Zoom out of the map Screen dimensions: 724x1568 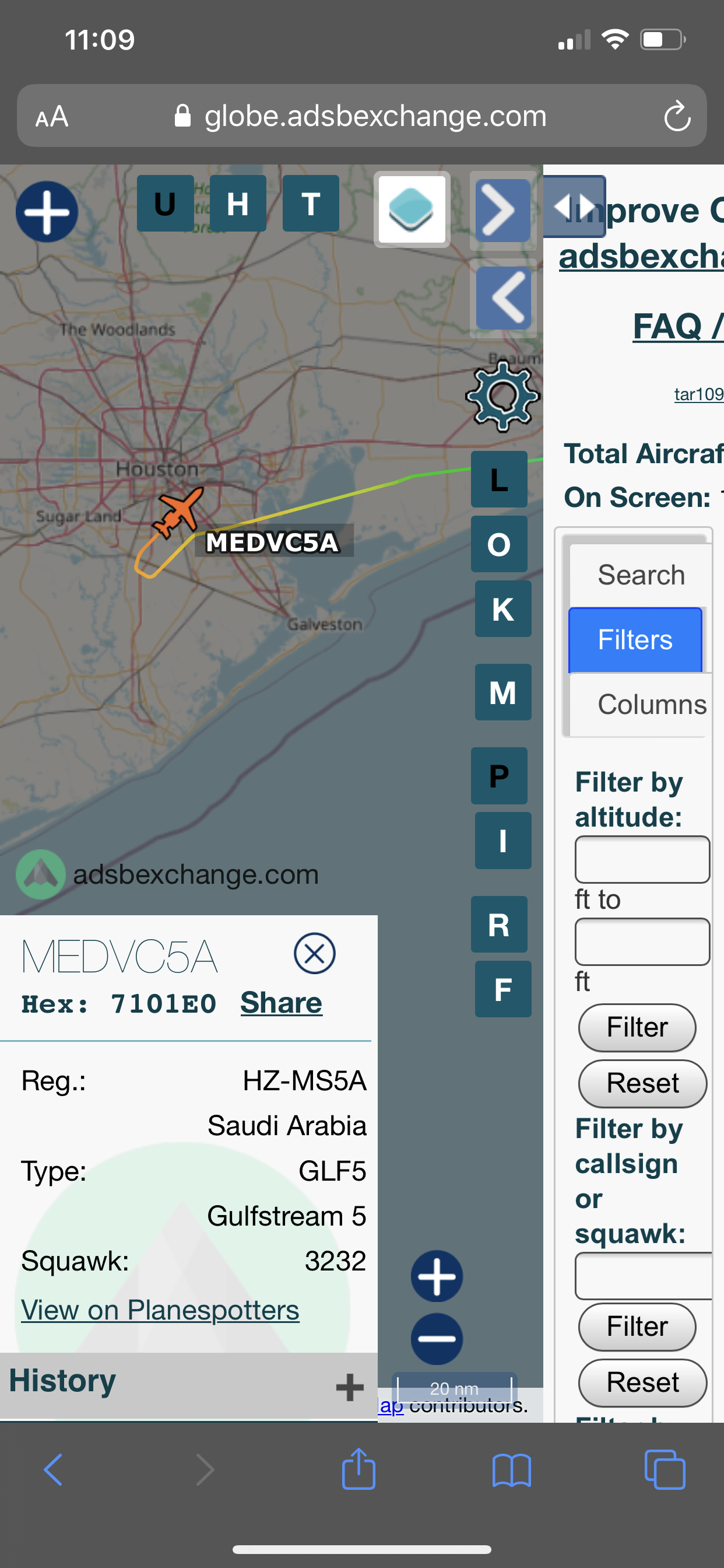437,1339
